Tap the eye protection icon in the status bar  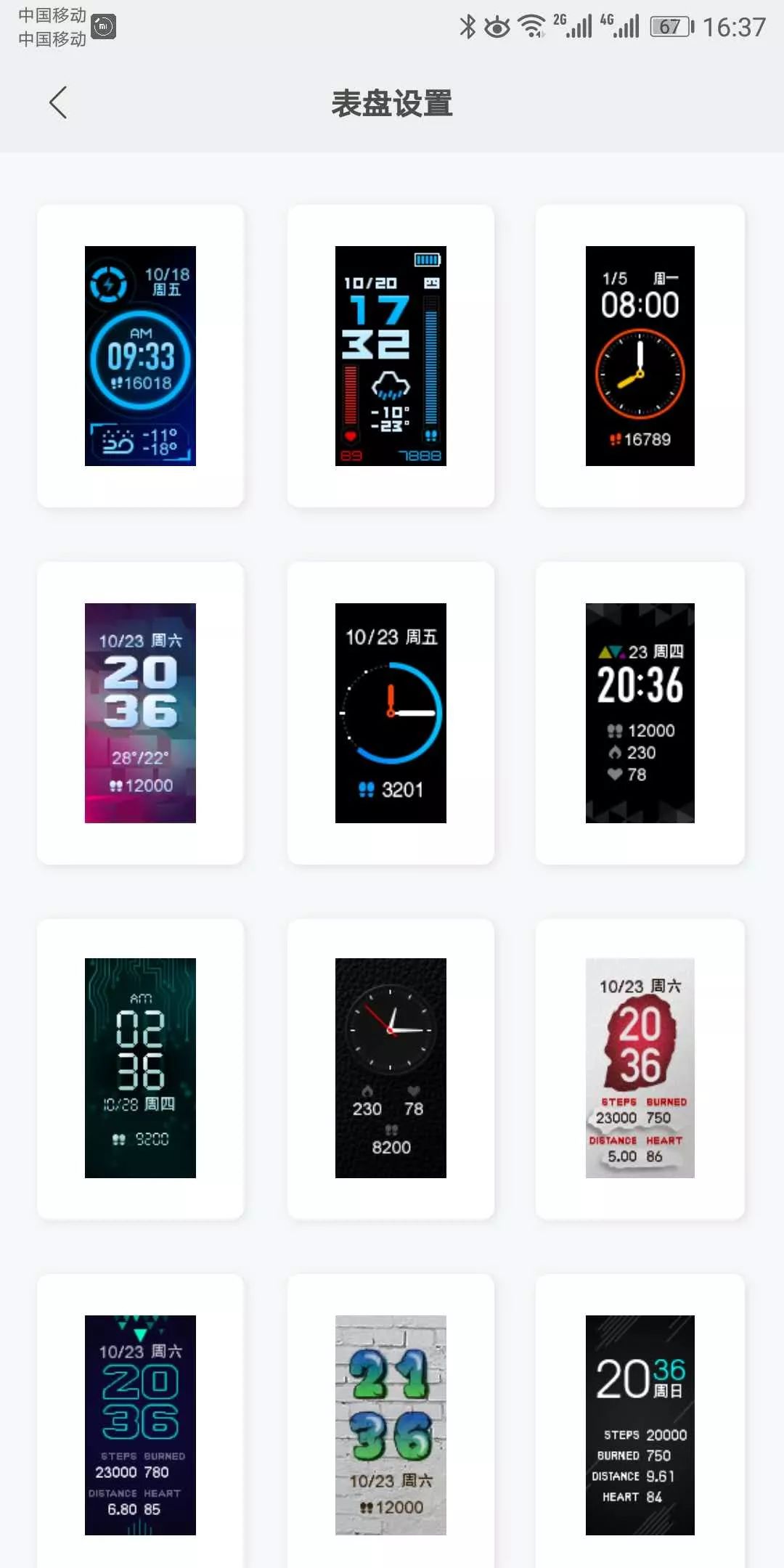tap(498, 25)
